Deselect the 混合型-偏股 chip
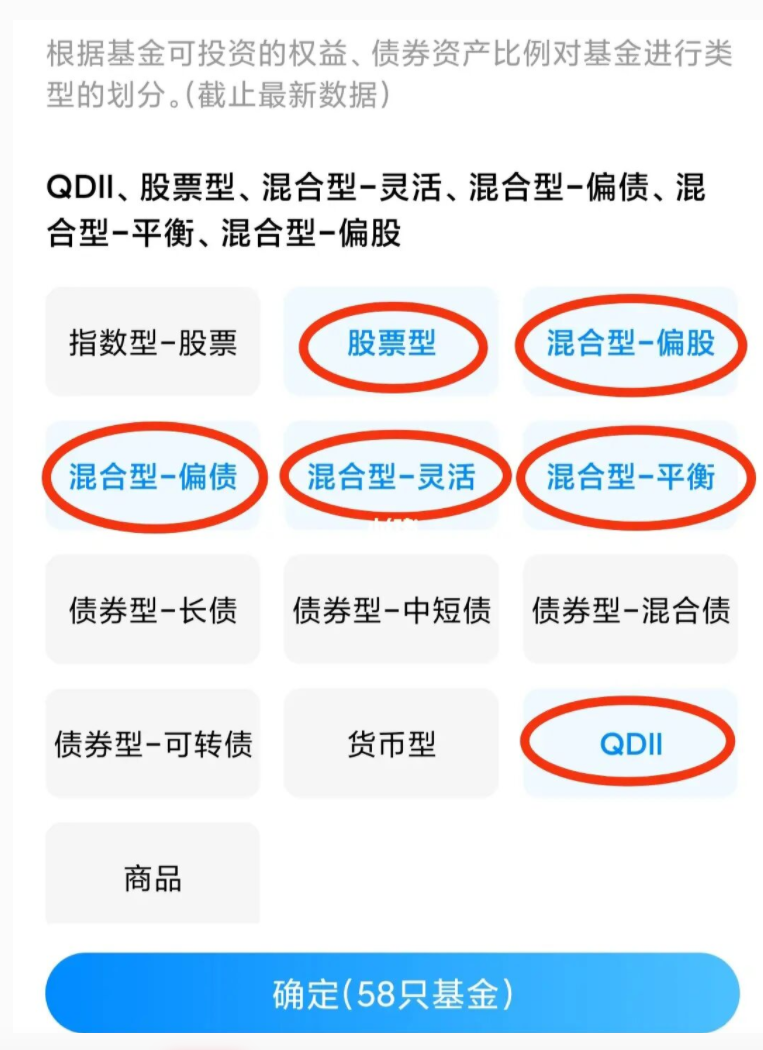The image size is (763, 1050). 630,343
